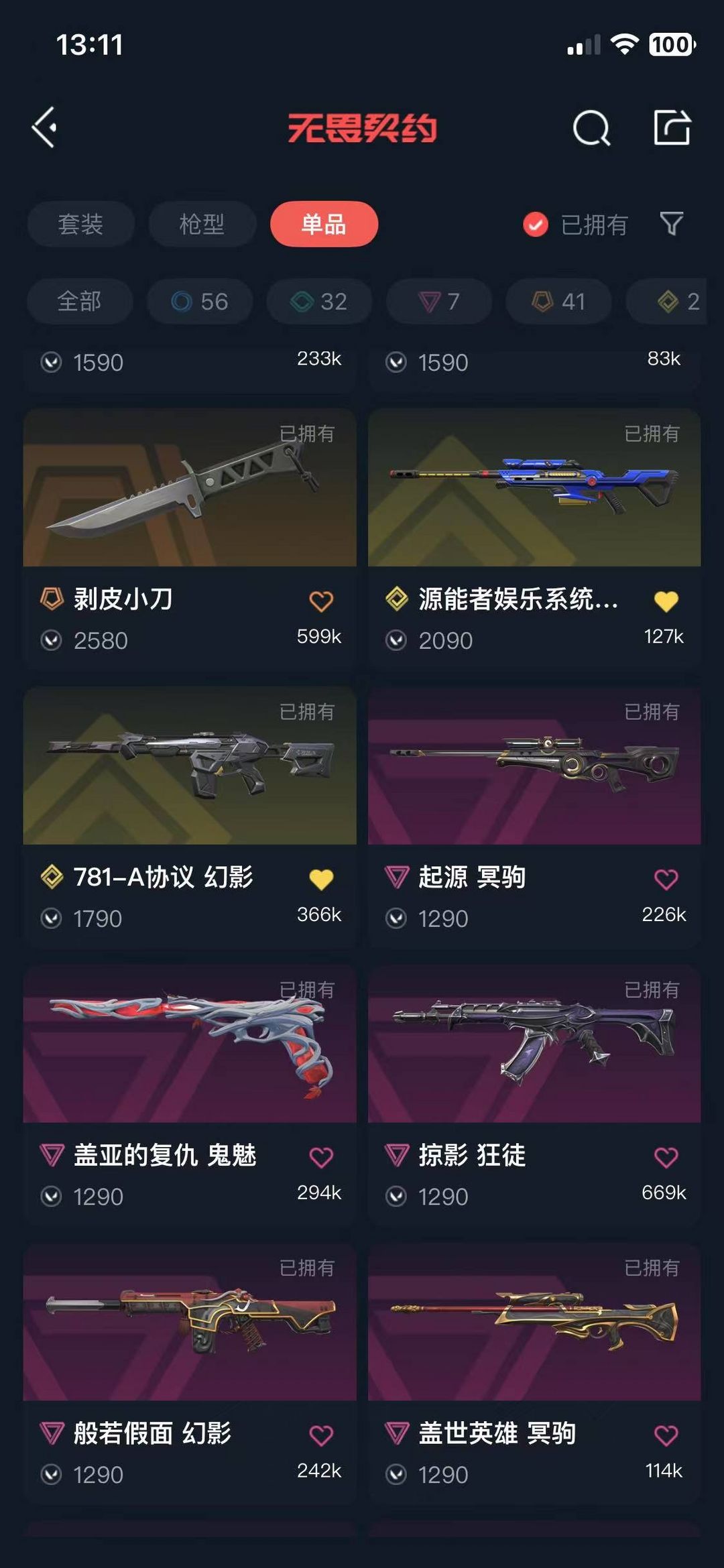Open the search magnifier icon
Viewport: 724px width, 1568px height.
coord(591,127)
